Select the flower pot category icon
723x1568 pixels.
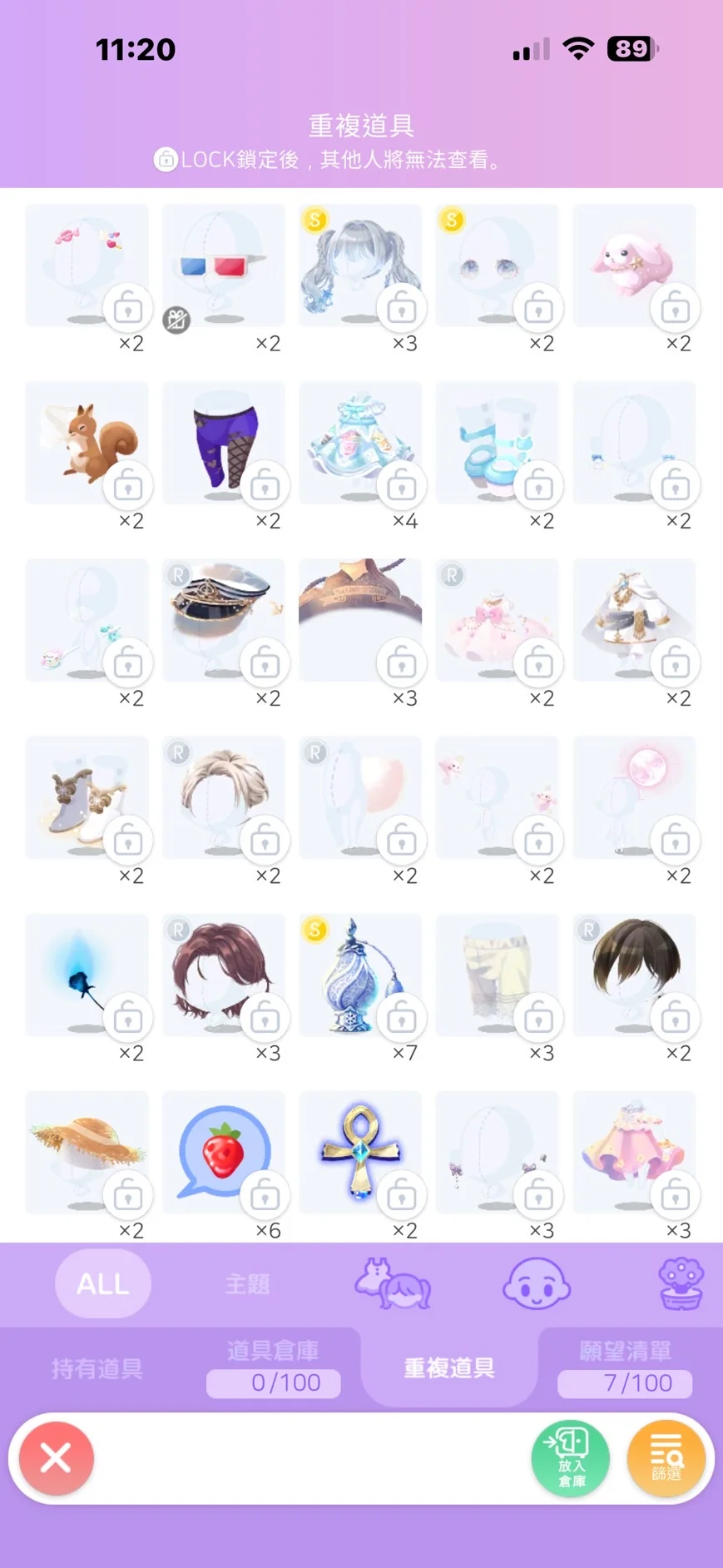click(x=681, y=1283)
